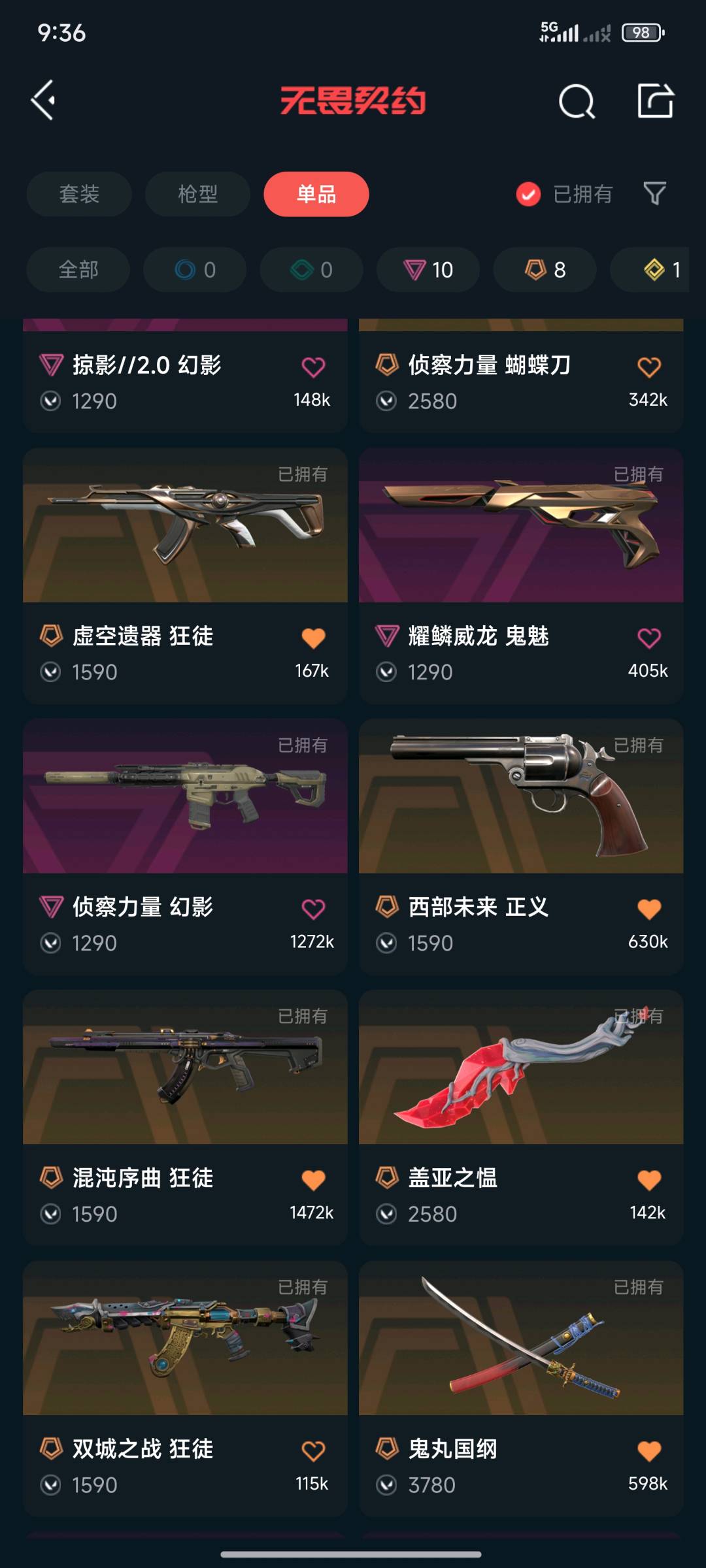Screen dimensions: 706x1568
Task: Filter by the orange tier chip showing 8
Action: (x=545, y=270)
